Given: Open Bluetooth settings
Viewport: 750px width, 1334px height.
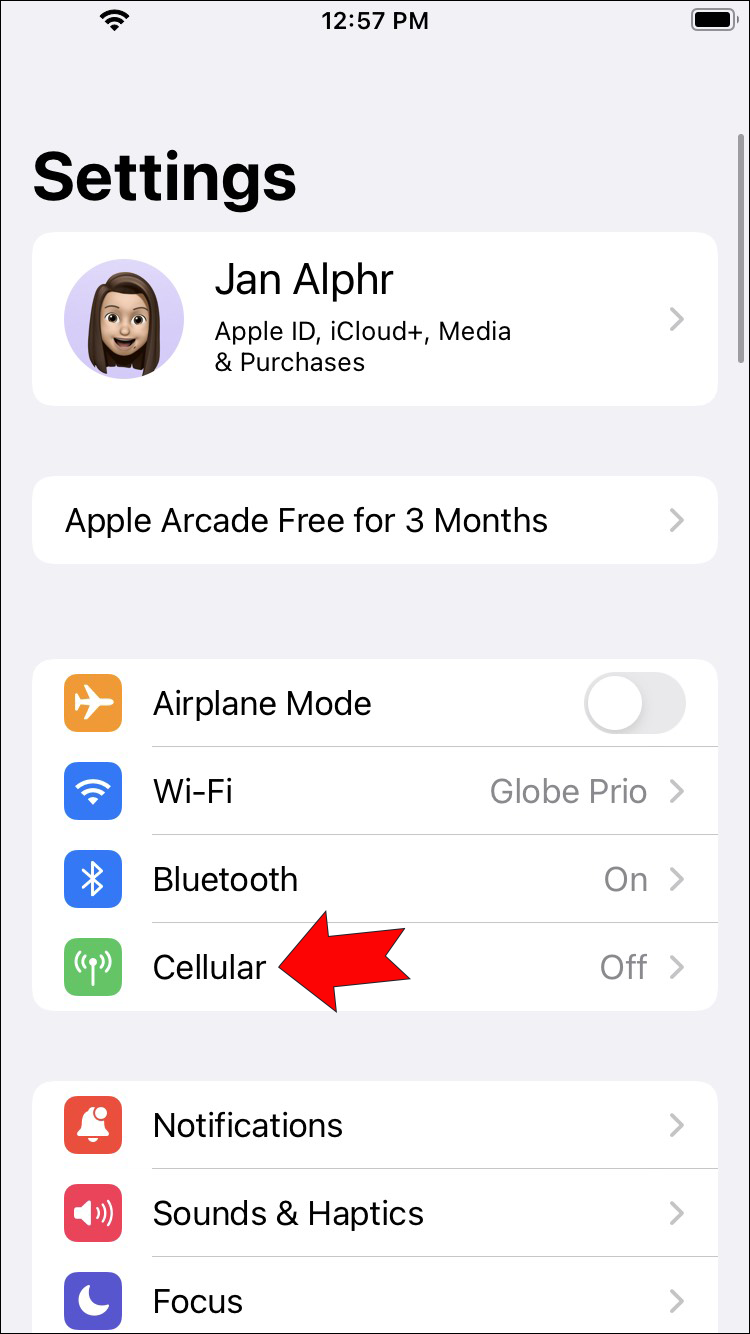Looking at the screenshot, I should 374,879.
